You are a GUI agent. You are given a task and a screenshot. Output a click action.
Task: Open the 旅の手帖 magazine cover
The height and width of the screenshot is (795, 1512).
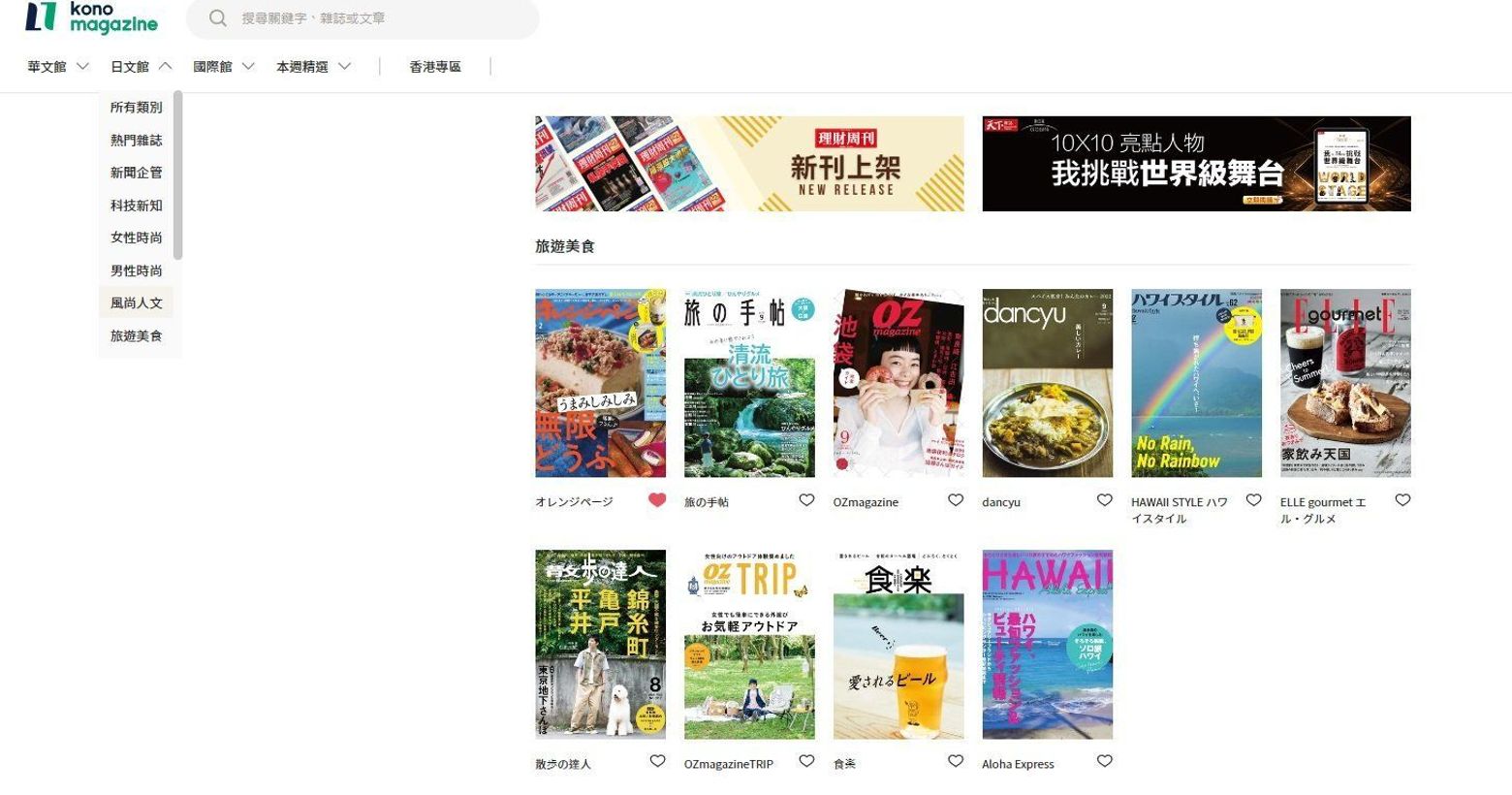749,383
